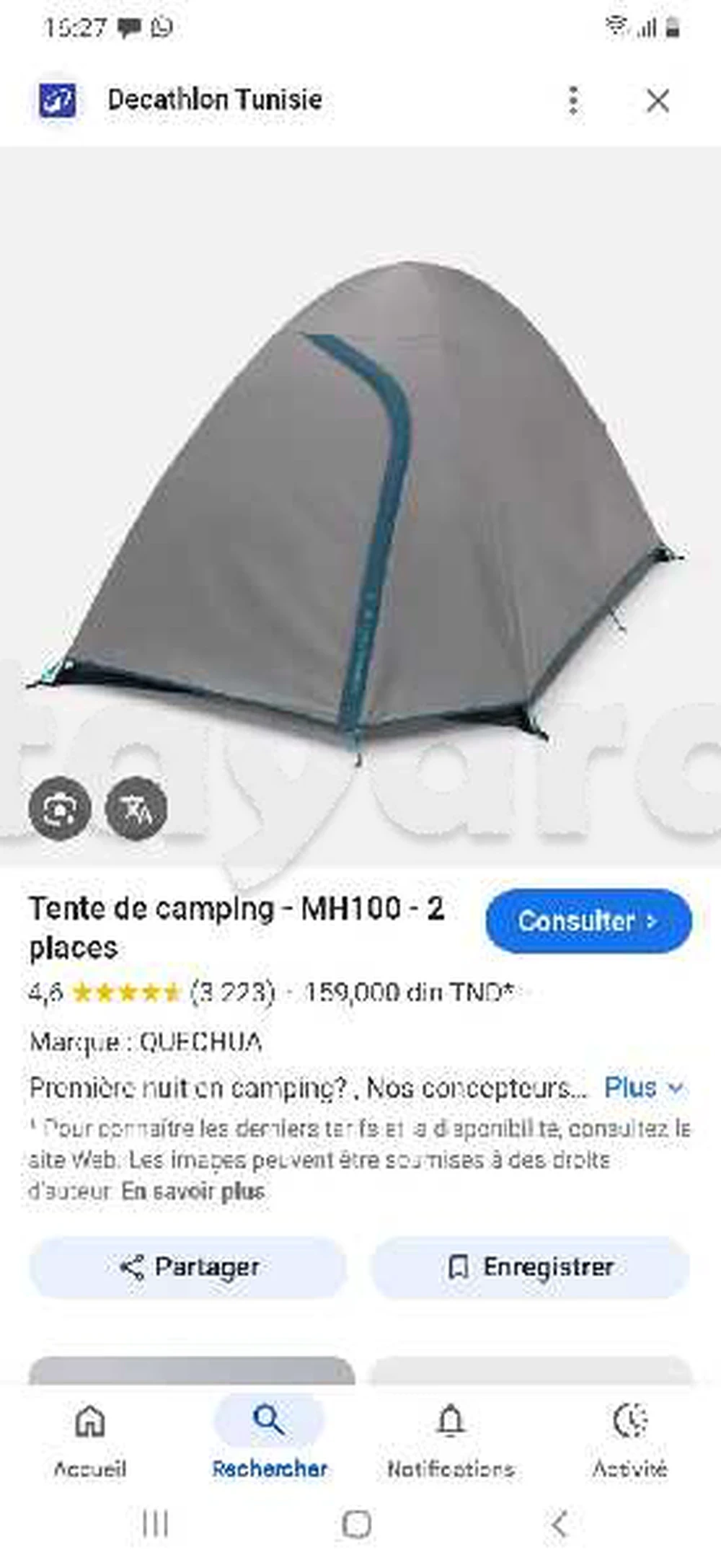This screenshot has width=721, height=1568.
Task: Tap the blue Consulter button
Action: [x=588, y=921]
